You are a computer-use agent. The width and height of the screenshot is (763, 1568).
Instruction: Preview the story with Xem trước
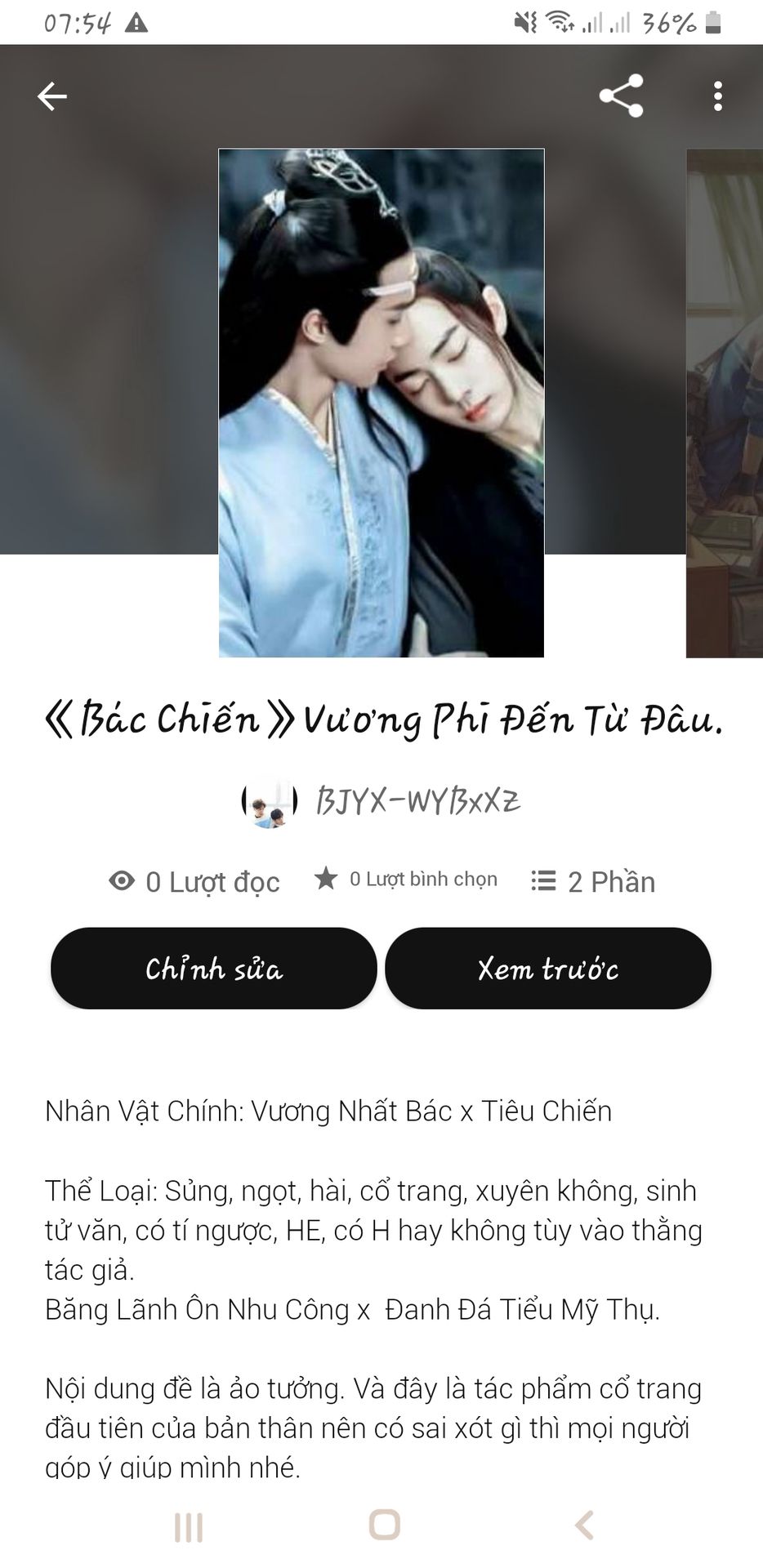[547, 969]
